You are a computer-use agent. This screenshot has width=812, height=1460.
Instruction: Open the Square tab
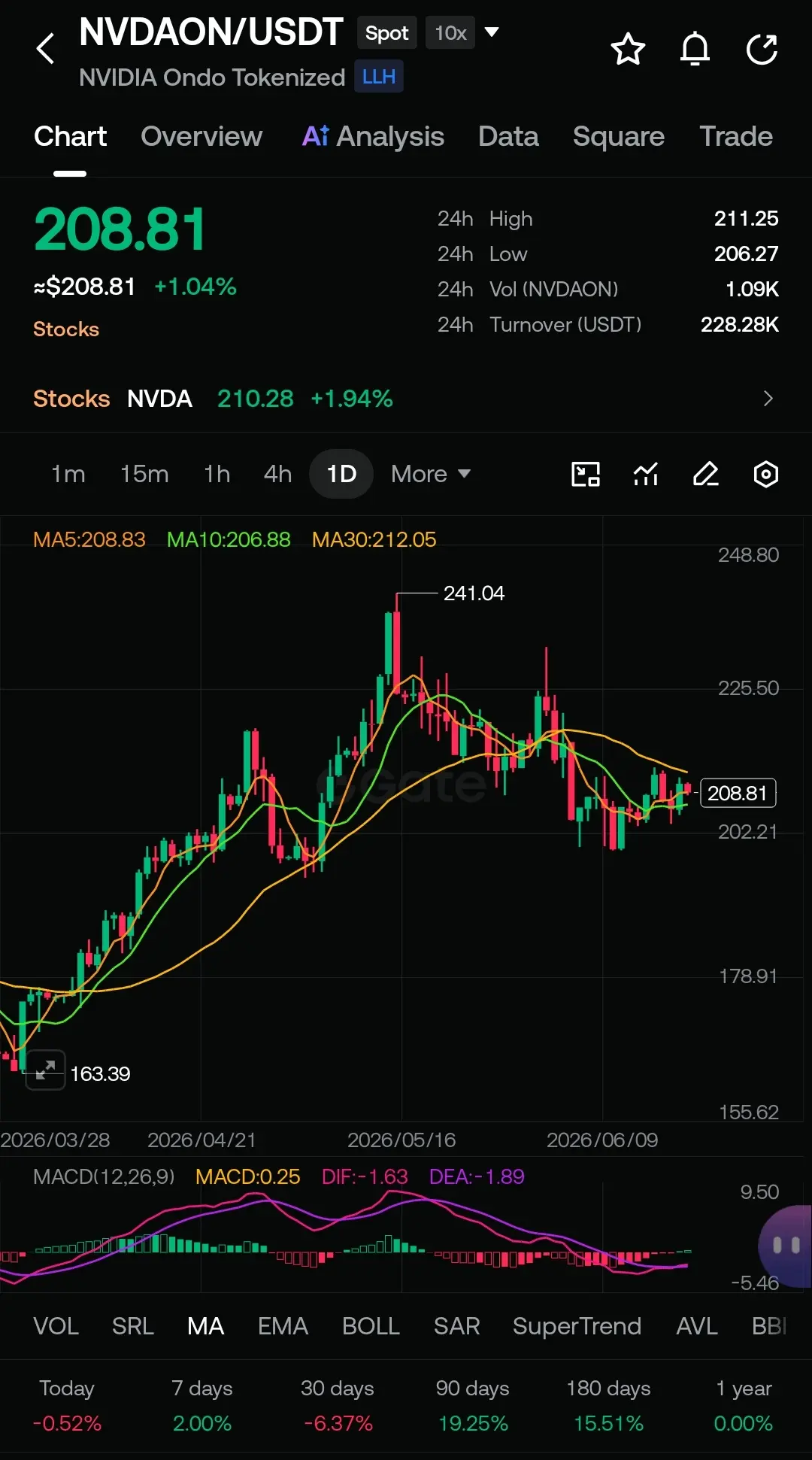click(618, 136)
